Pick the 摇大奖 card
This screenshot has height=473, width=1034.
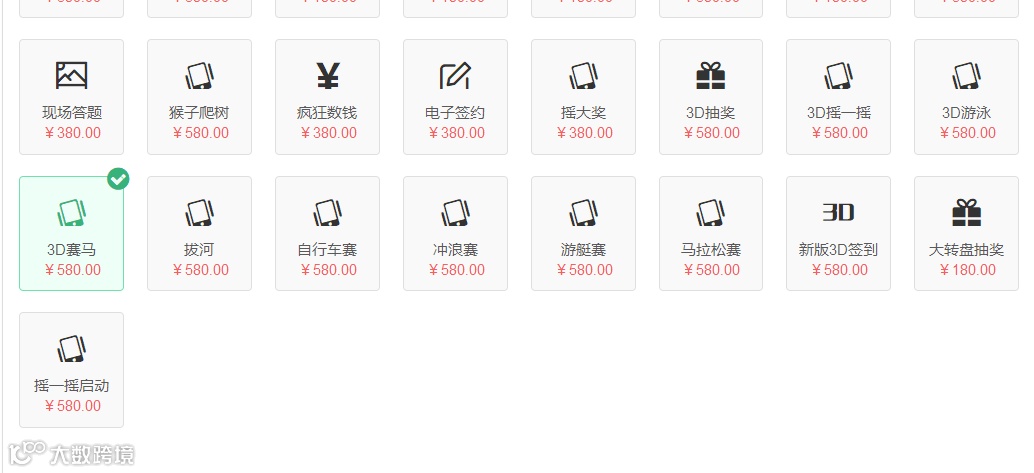(583, 97)
